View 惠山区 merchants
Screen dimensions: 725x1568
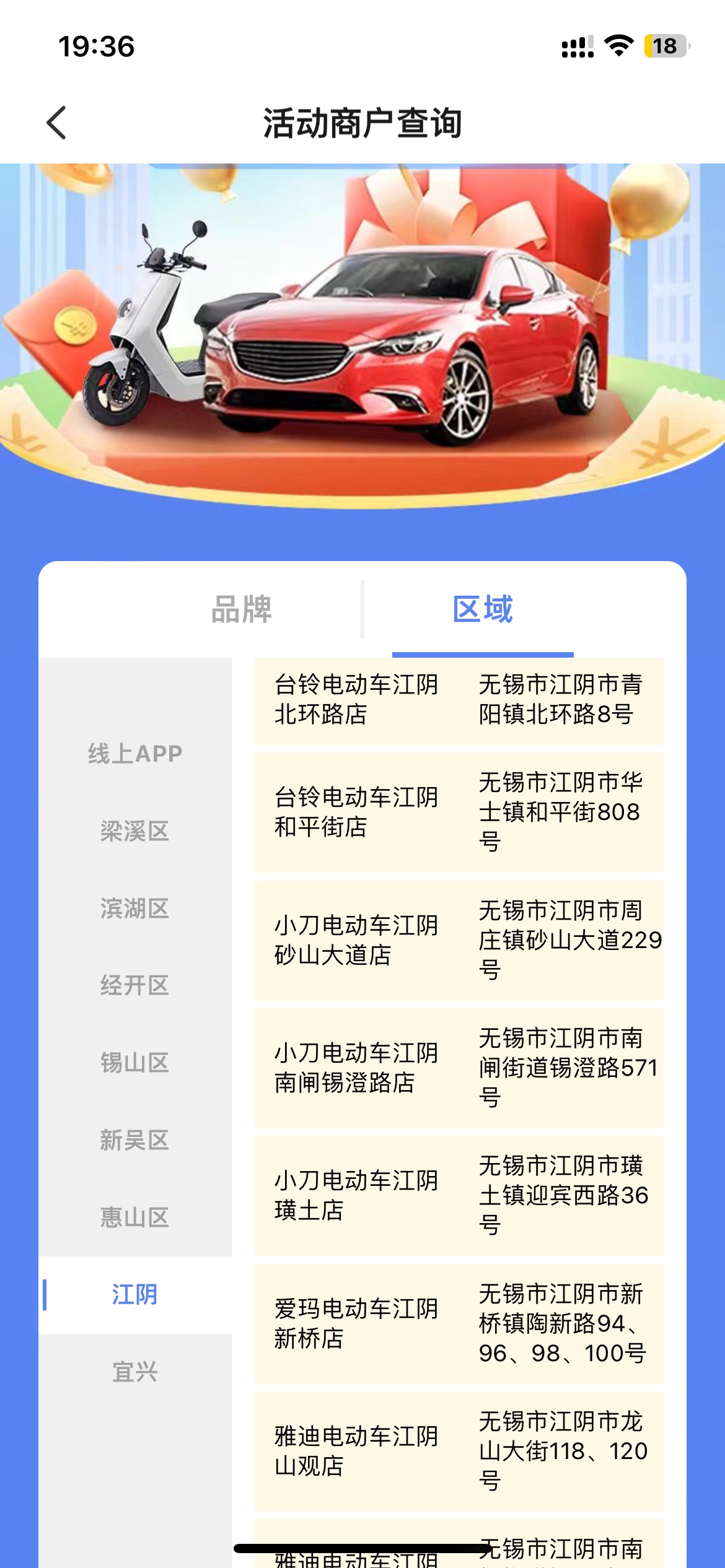pyautogui.click(x=135, y=1217)
